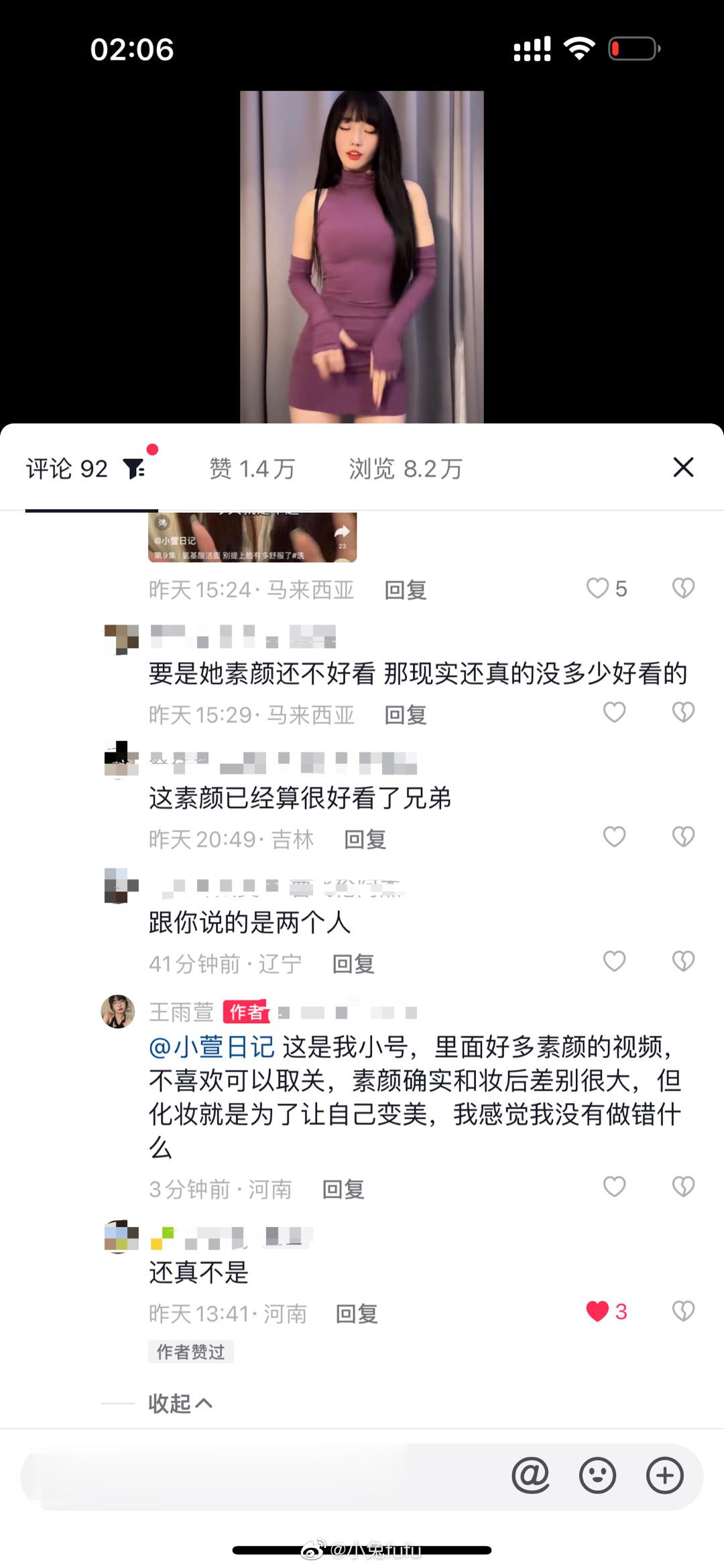Open the comment filter icon
This screenshot has height=1568, width=724.
135,468
